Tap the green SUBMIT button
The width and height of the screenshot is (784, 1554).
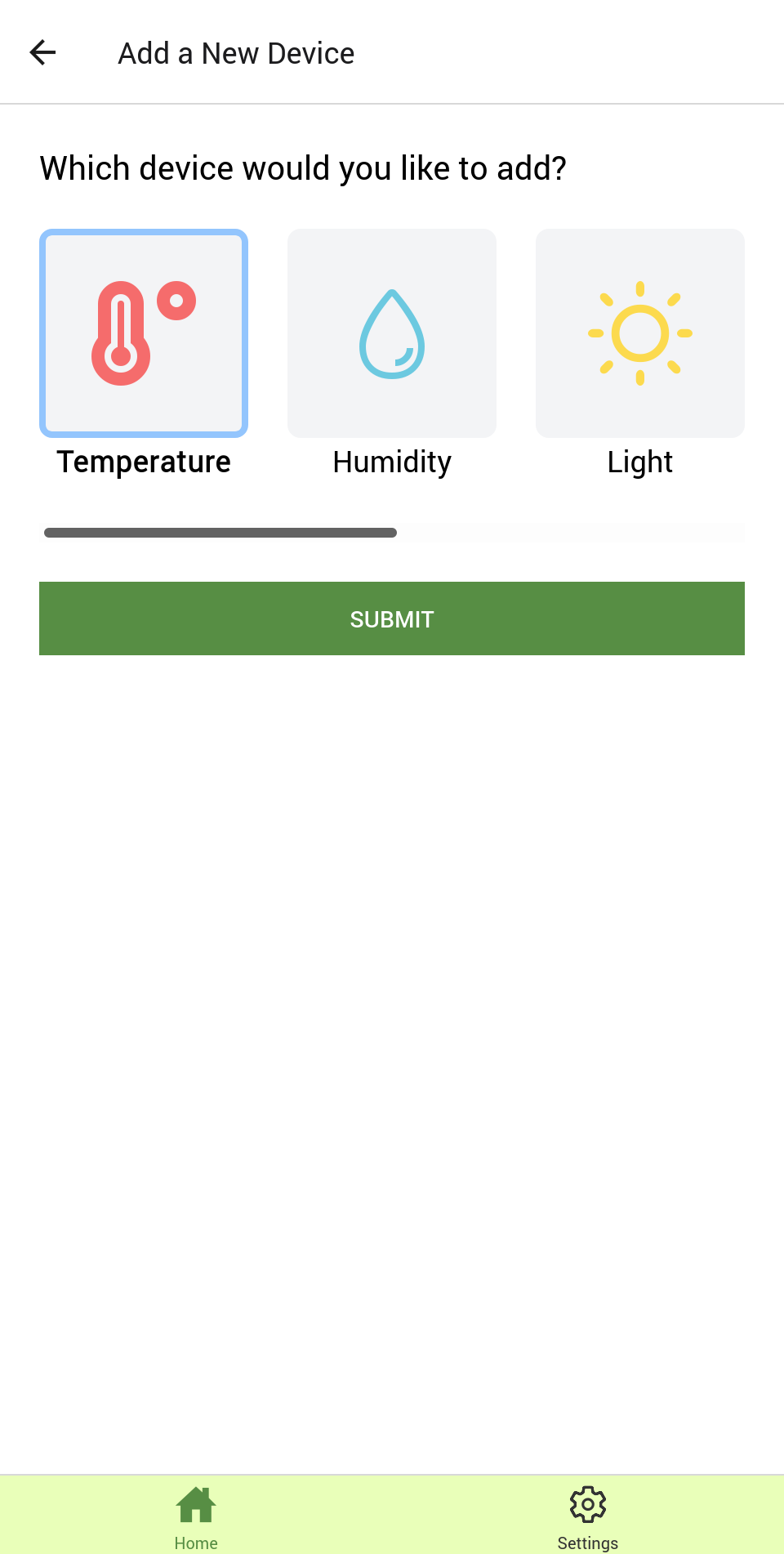click(x=392, y=618)
